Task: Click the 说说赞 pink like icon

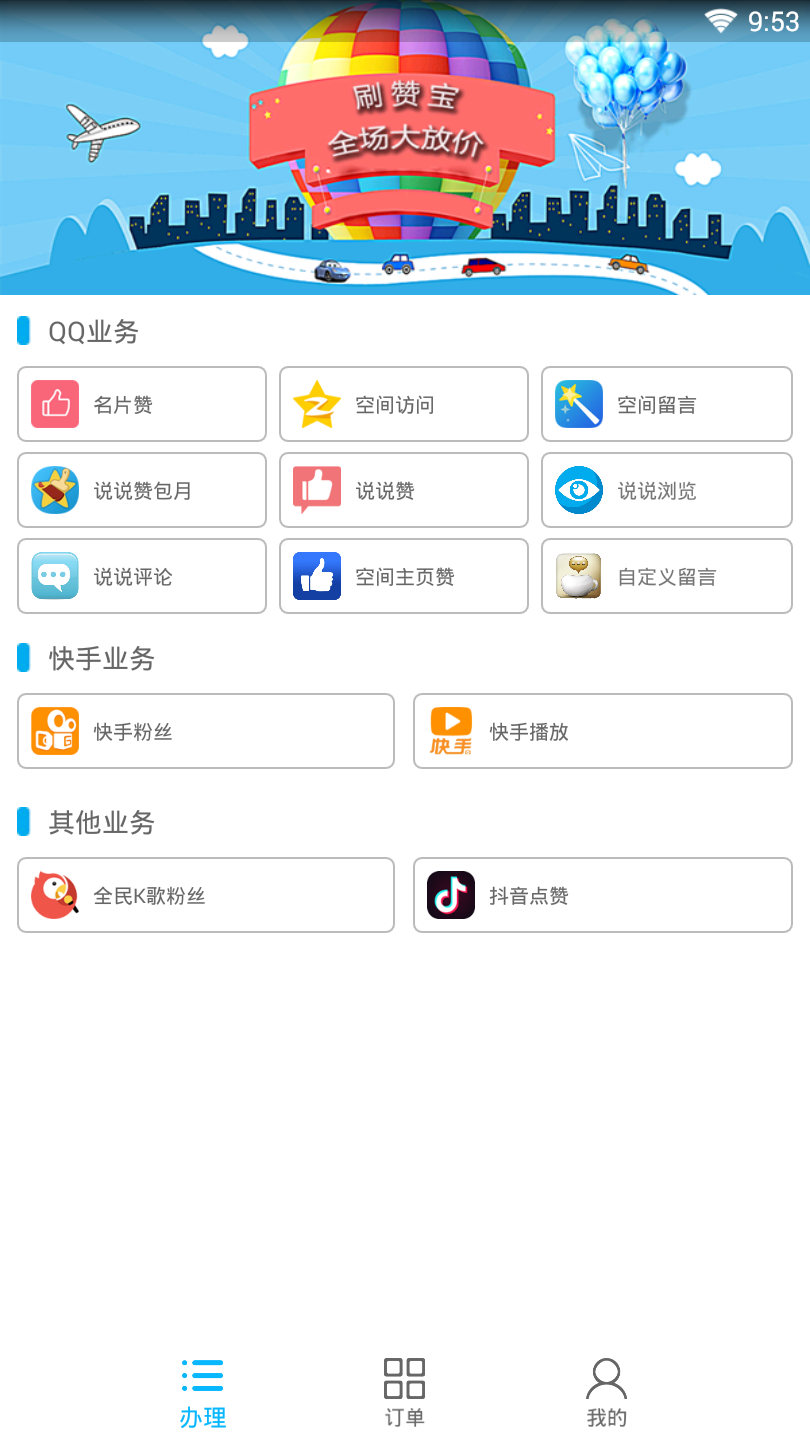Action: pos(316,490)
